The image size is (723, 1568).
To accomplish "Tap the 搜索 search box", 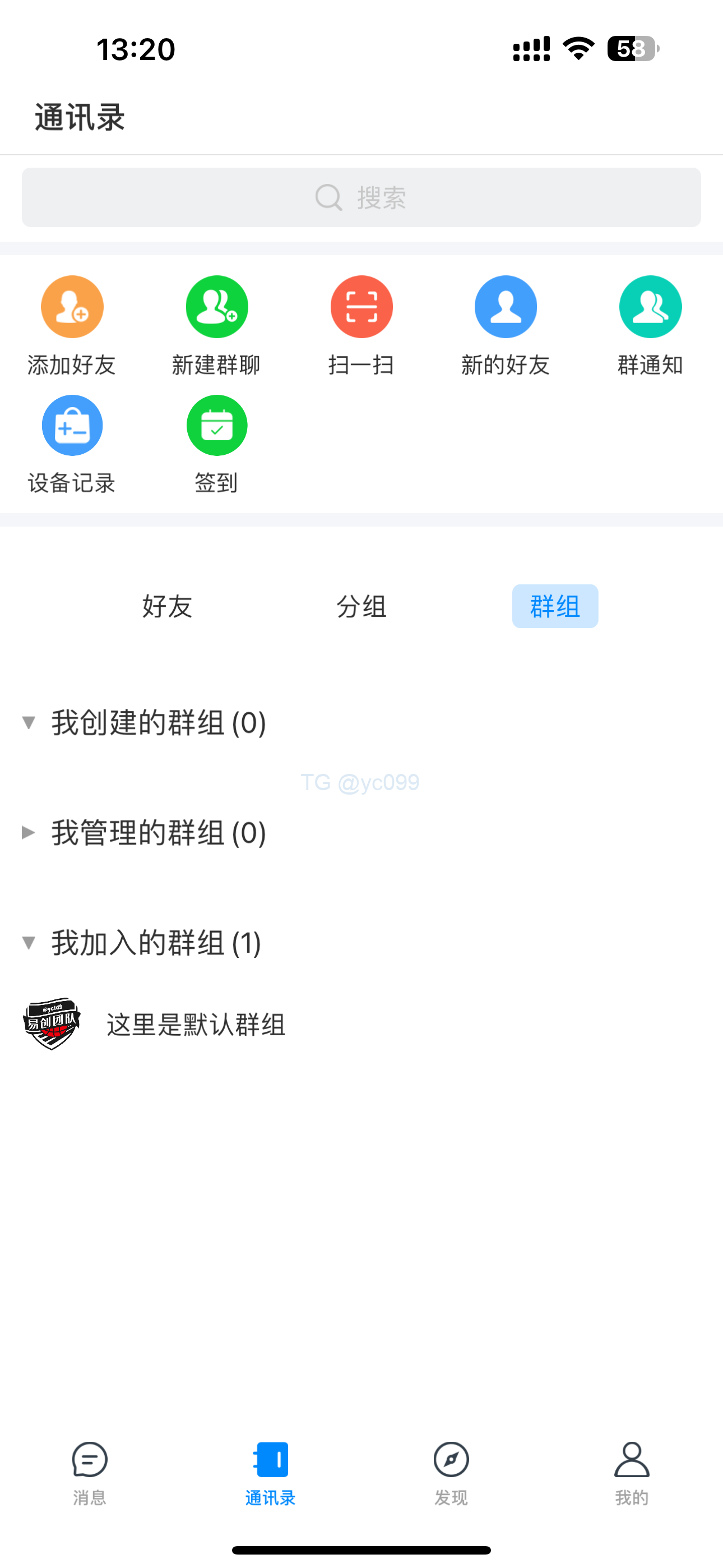I will pos(361,197).
